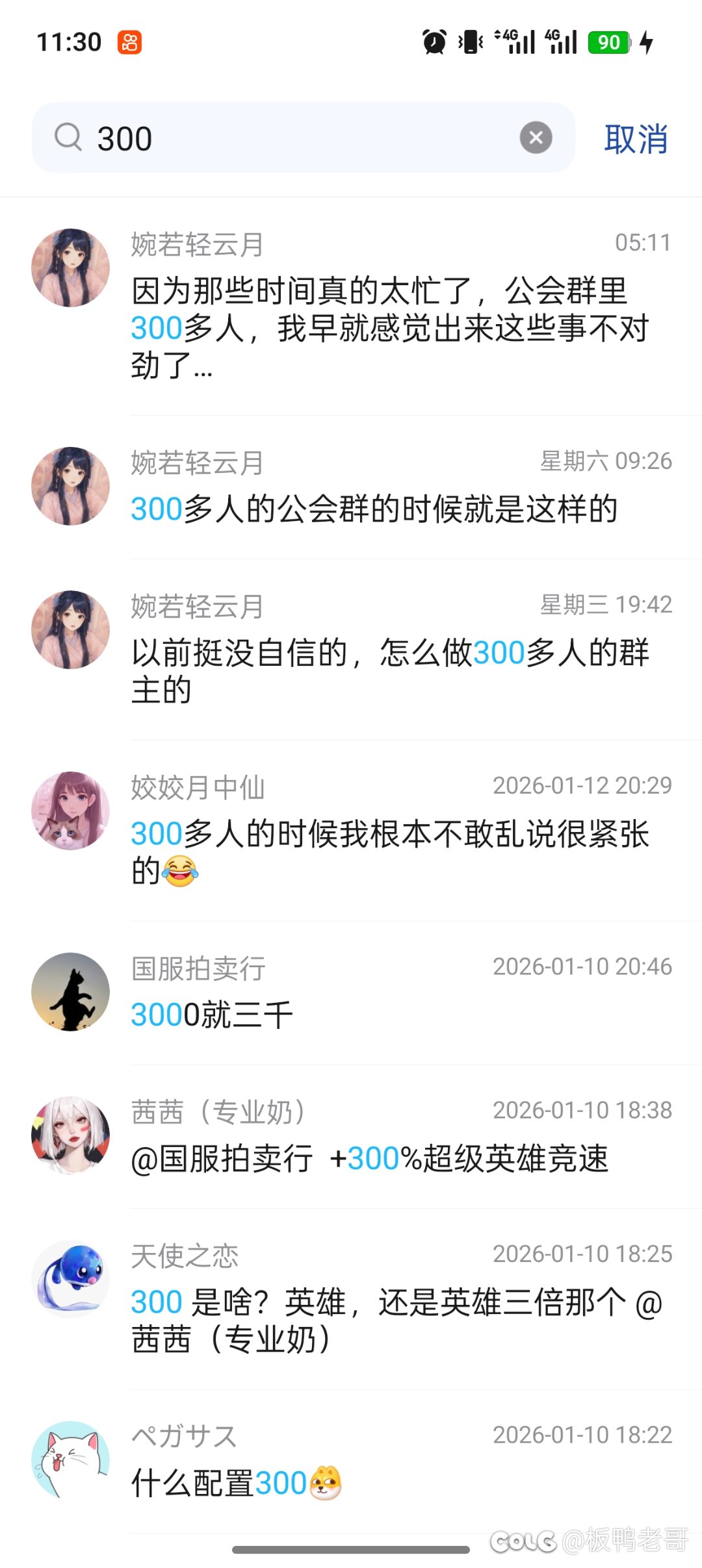Tap 取消 to cancel the search

(x=635, y=139)
